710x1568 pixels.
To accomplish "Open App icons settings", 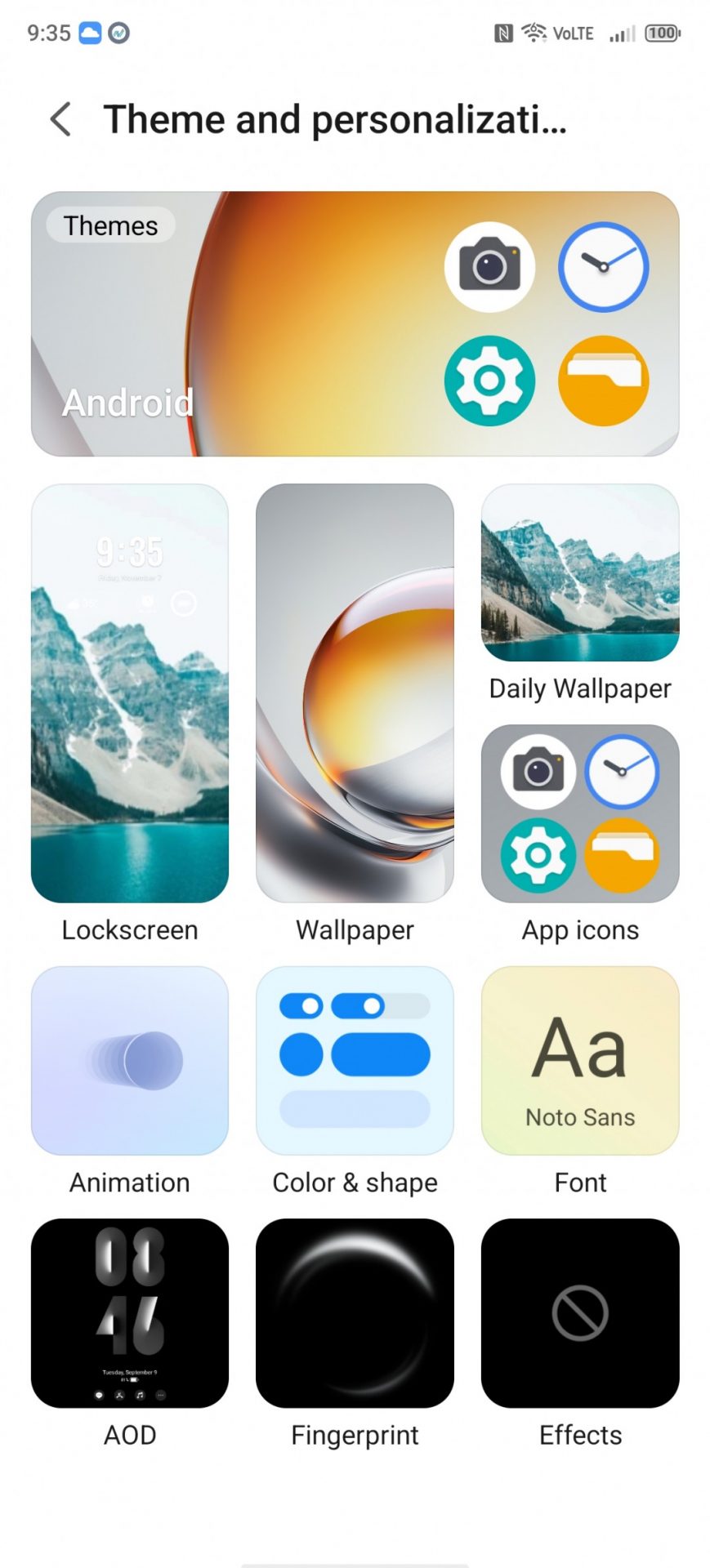I will [580, 813].
